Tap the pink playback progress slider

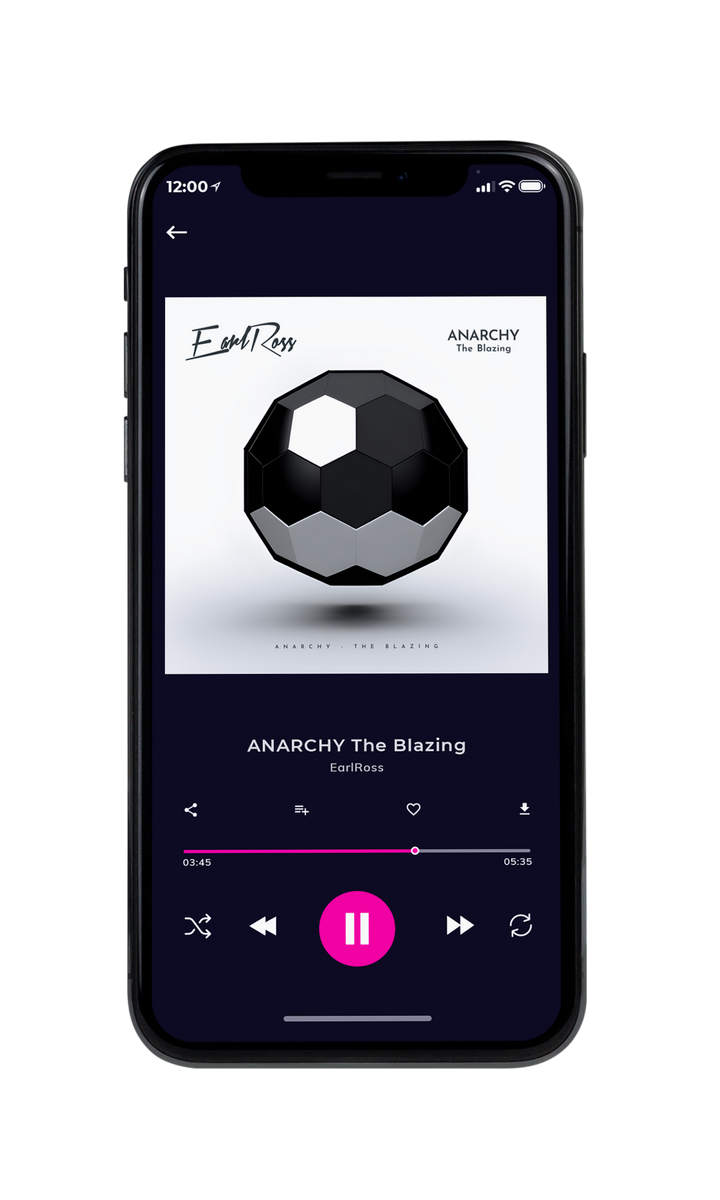coord(357,851)
